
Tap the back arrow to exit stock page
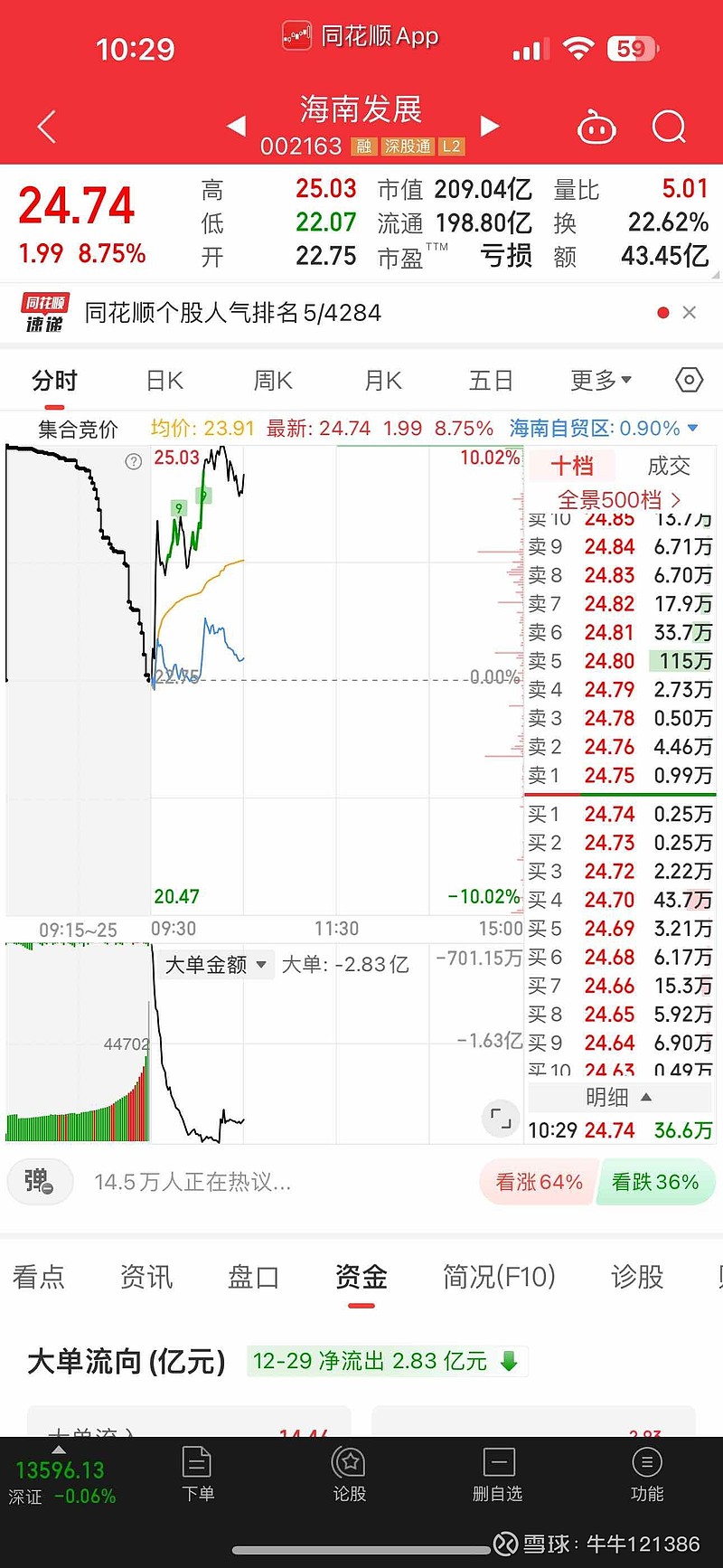(45, 127)
